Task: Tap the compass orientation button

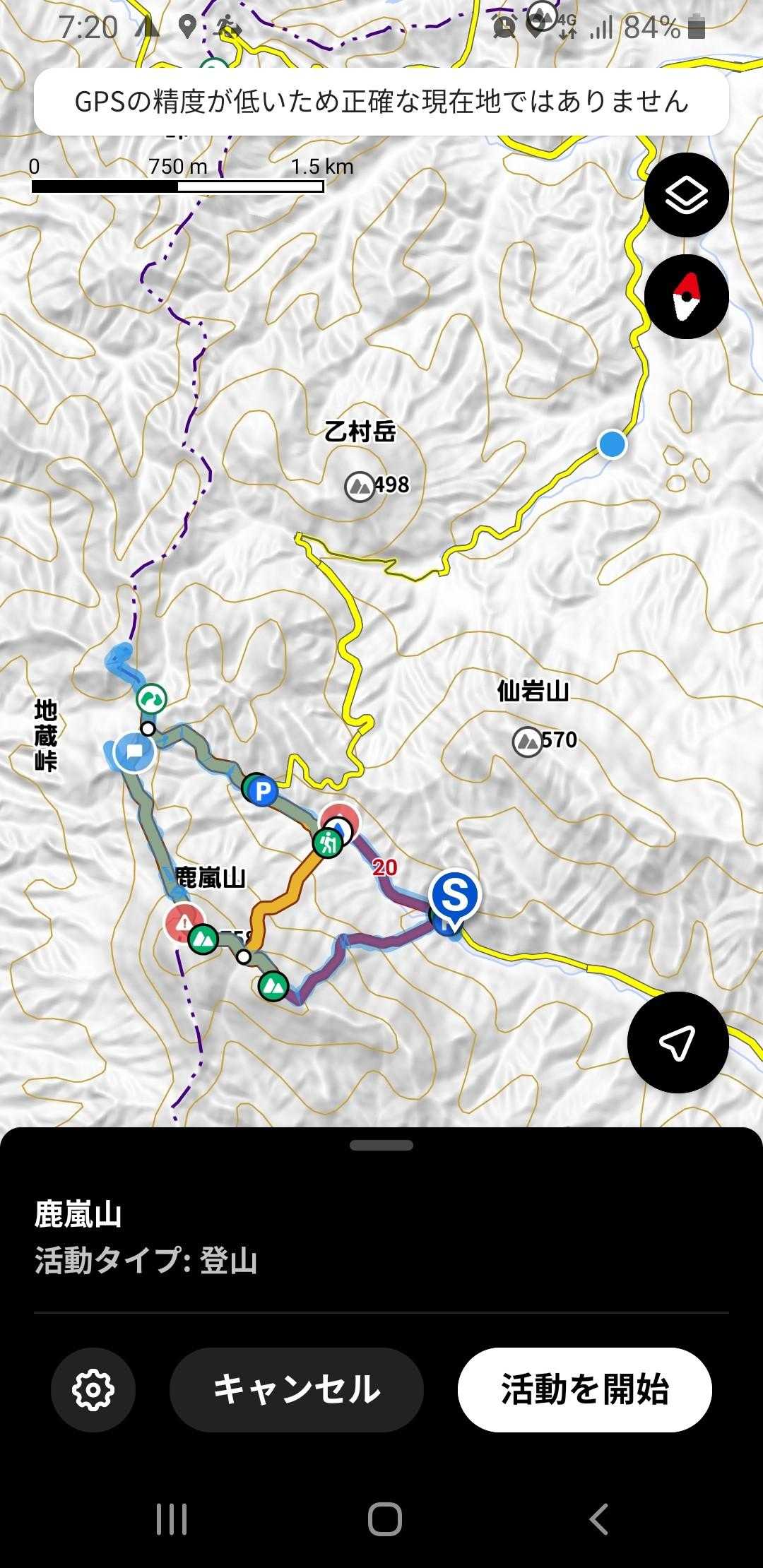Action: point(686,297)
